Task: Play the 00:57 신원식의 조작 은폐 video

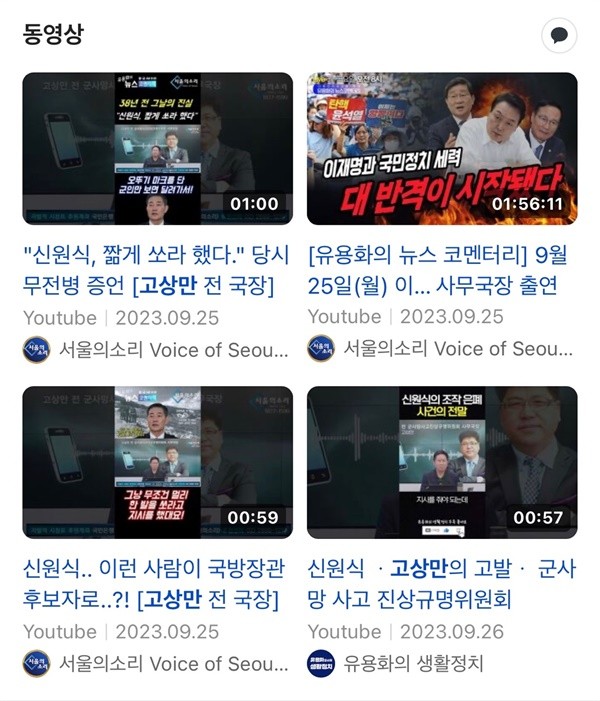Action: [x=442, y=462]
